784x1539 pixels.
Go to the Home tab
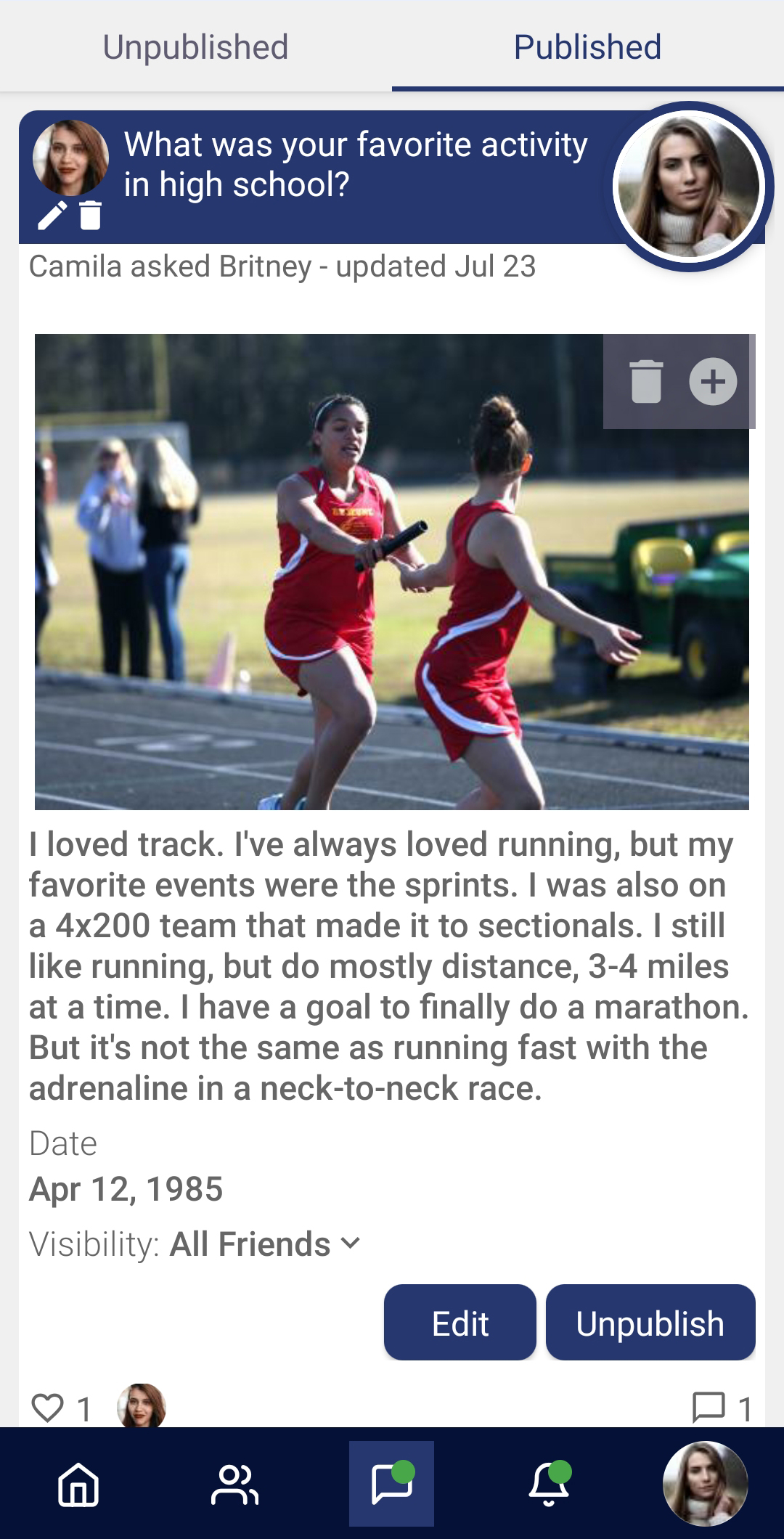[78, 1485]
